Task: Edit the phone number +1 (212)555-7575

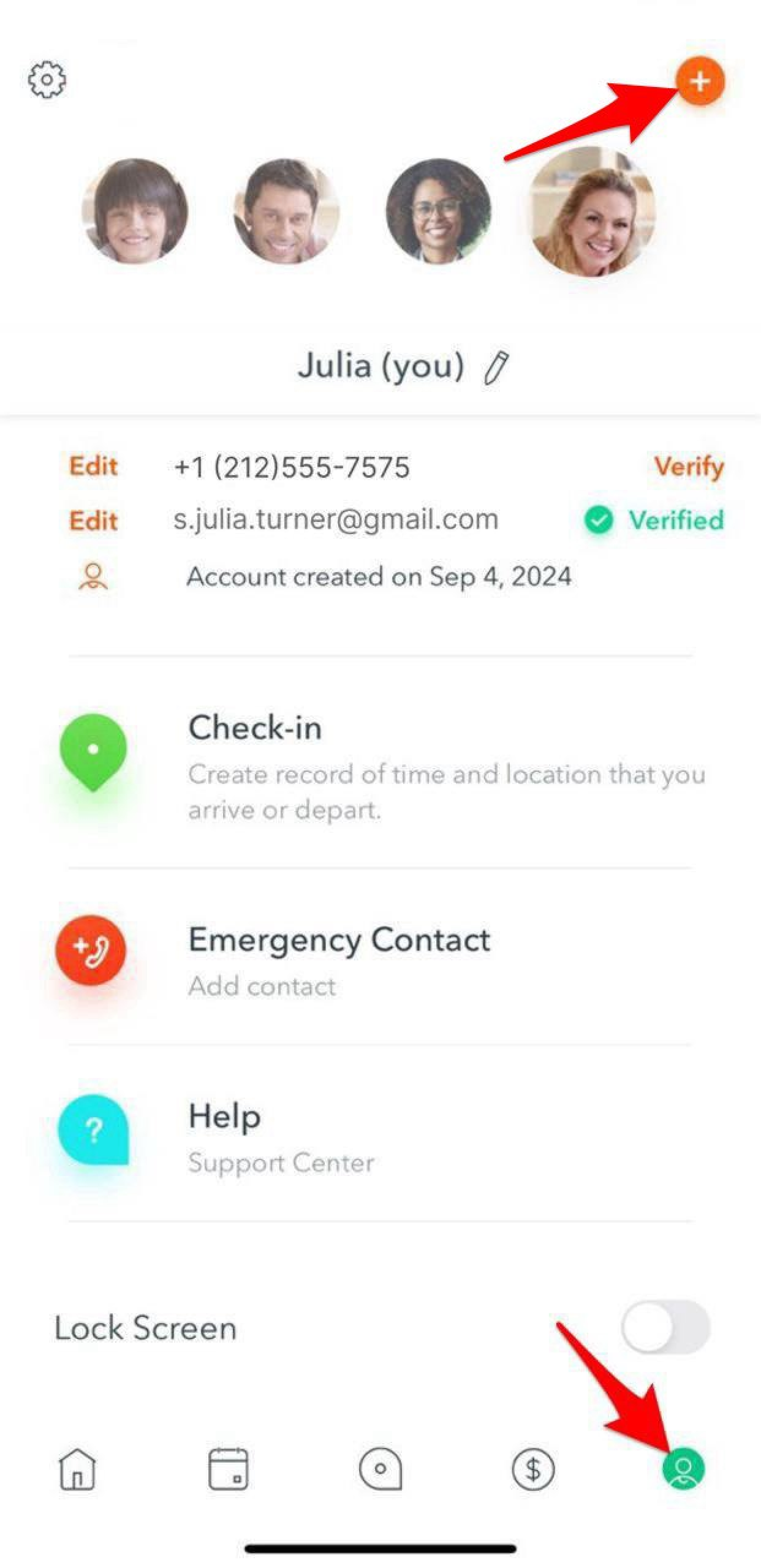Action: coord(93,466)
